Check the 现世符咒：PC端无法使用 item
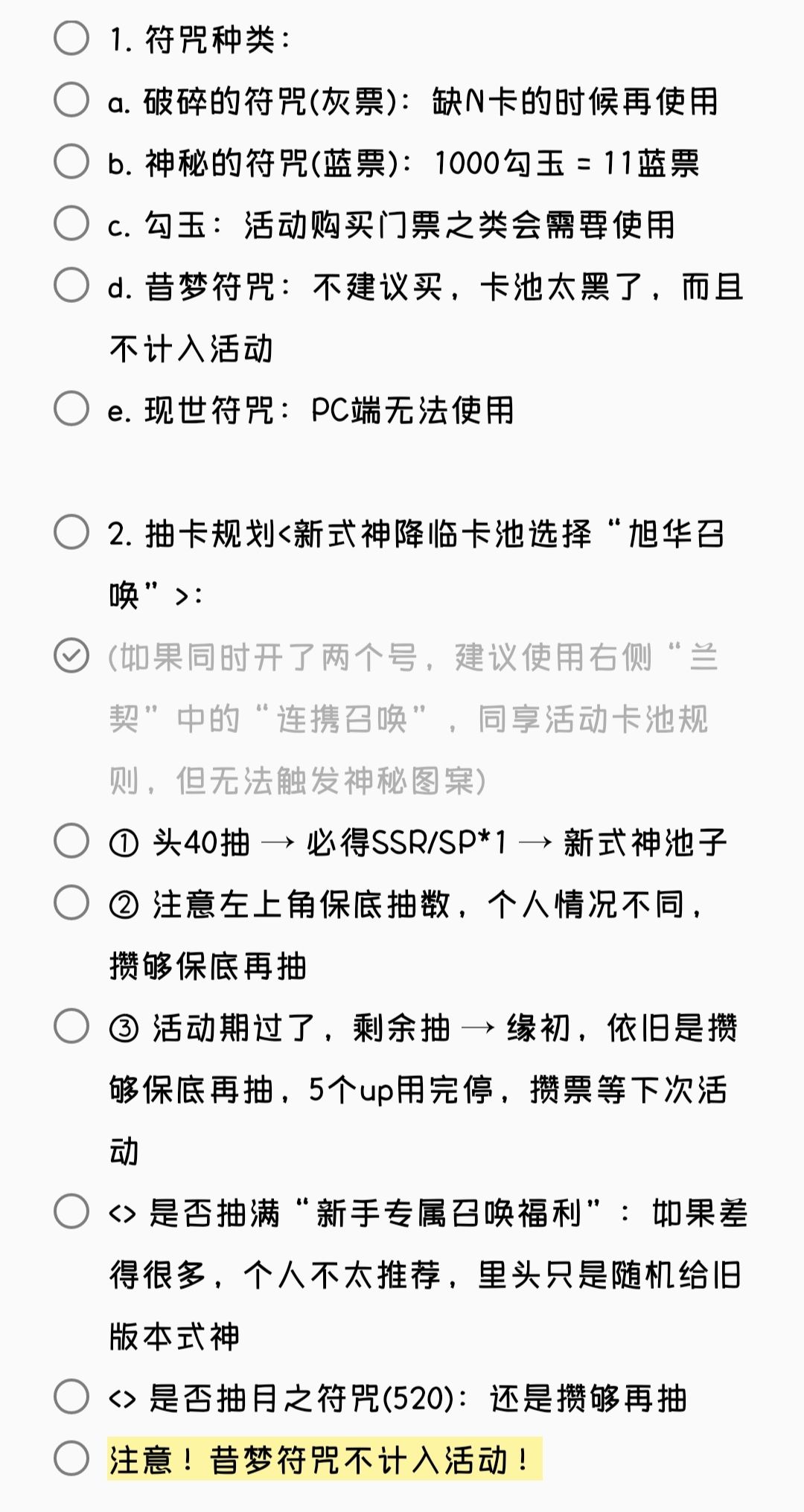 click(x=71, y=409)
